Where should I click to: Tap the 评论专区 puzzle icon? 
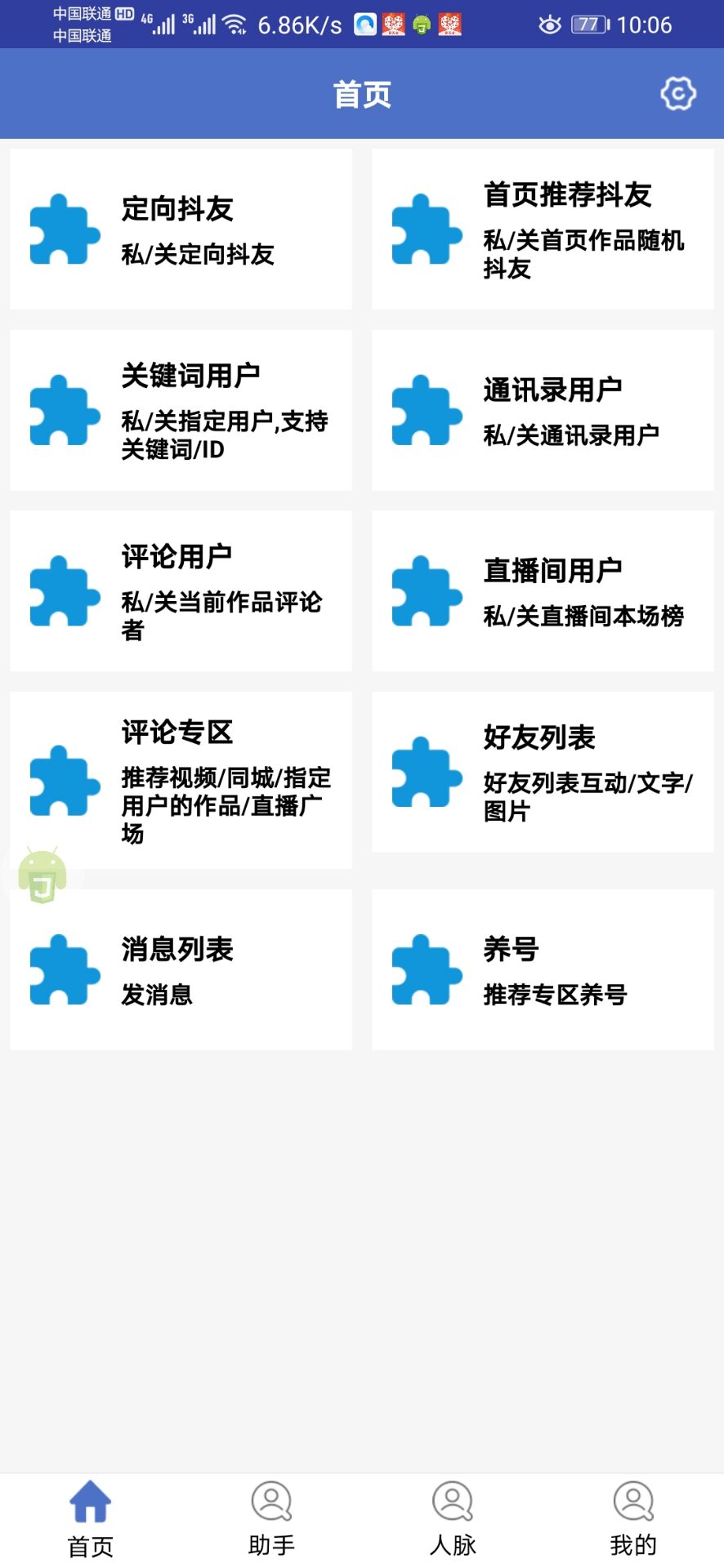tap(64, 782)
